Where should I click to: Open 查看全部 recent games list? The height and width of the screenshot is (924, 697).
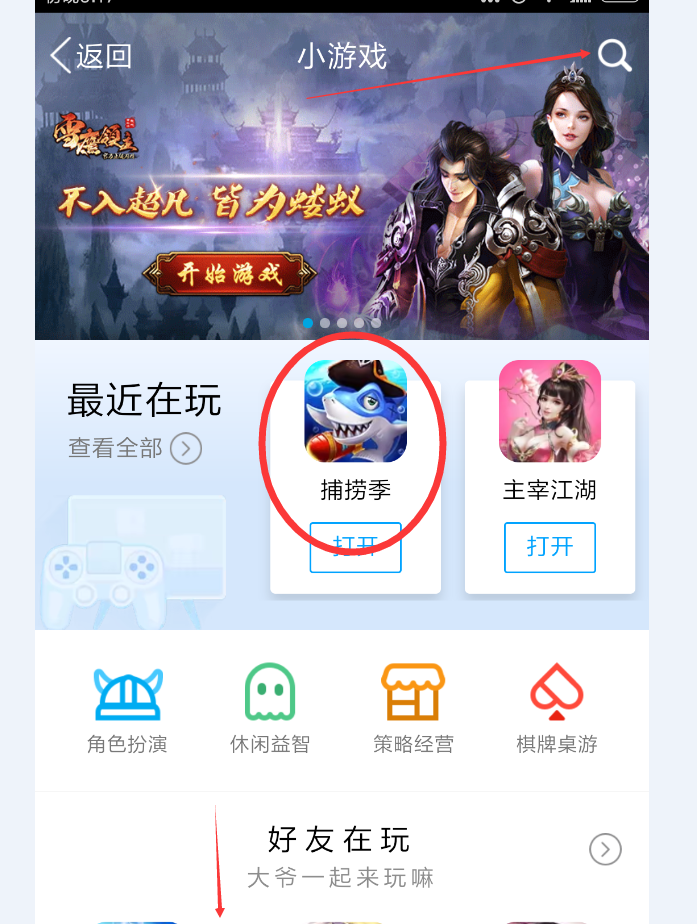coord(134,448)
